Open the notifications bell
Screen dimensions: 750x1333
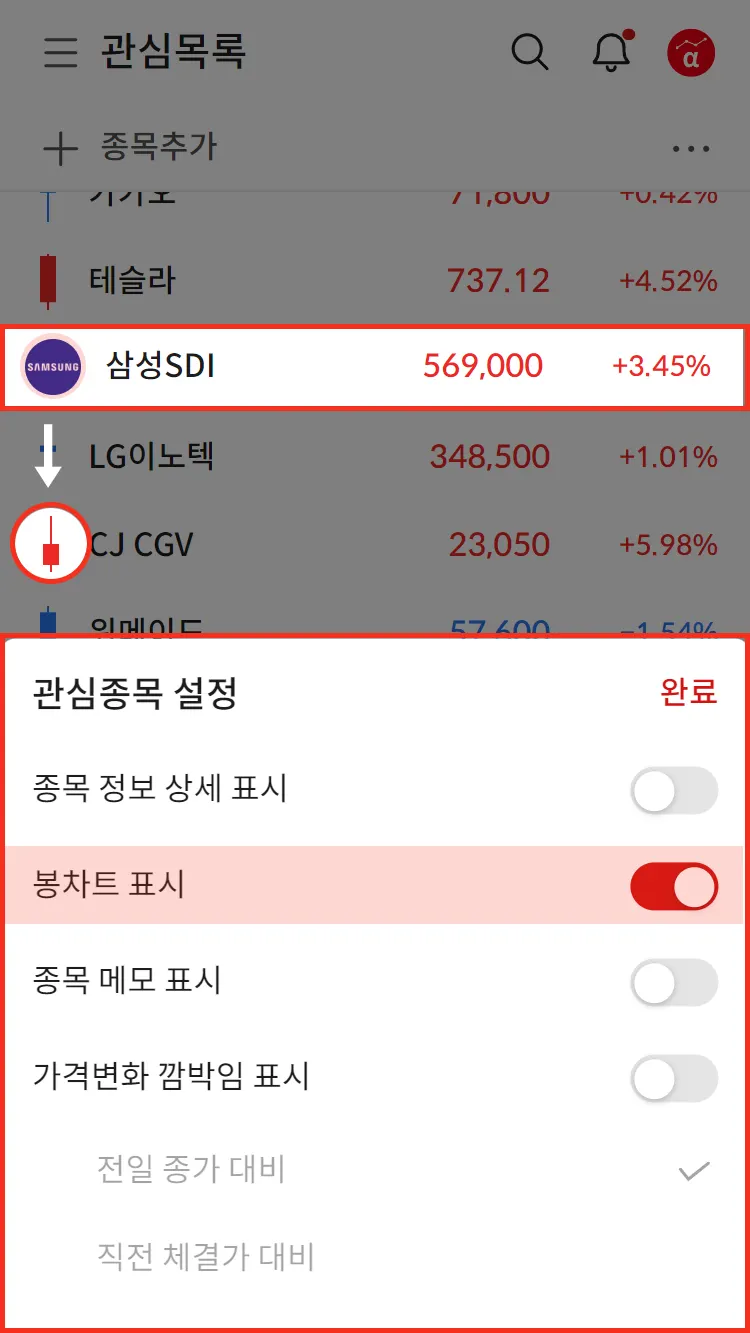(611, 52)
